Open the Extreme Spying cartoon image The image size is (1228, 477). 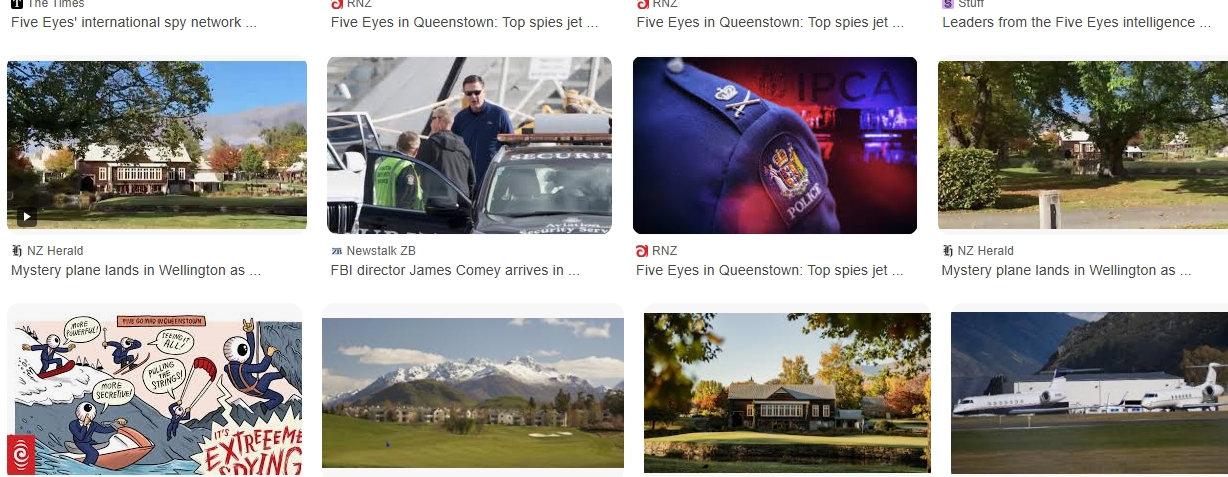click(155, 392)
